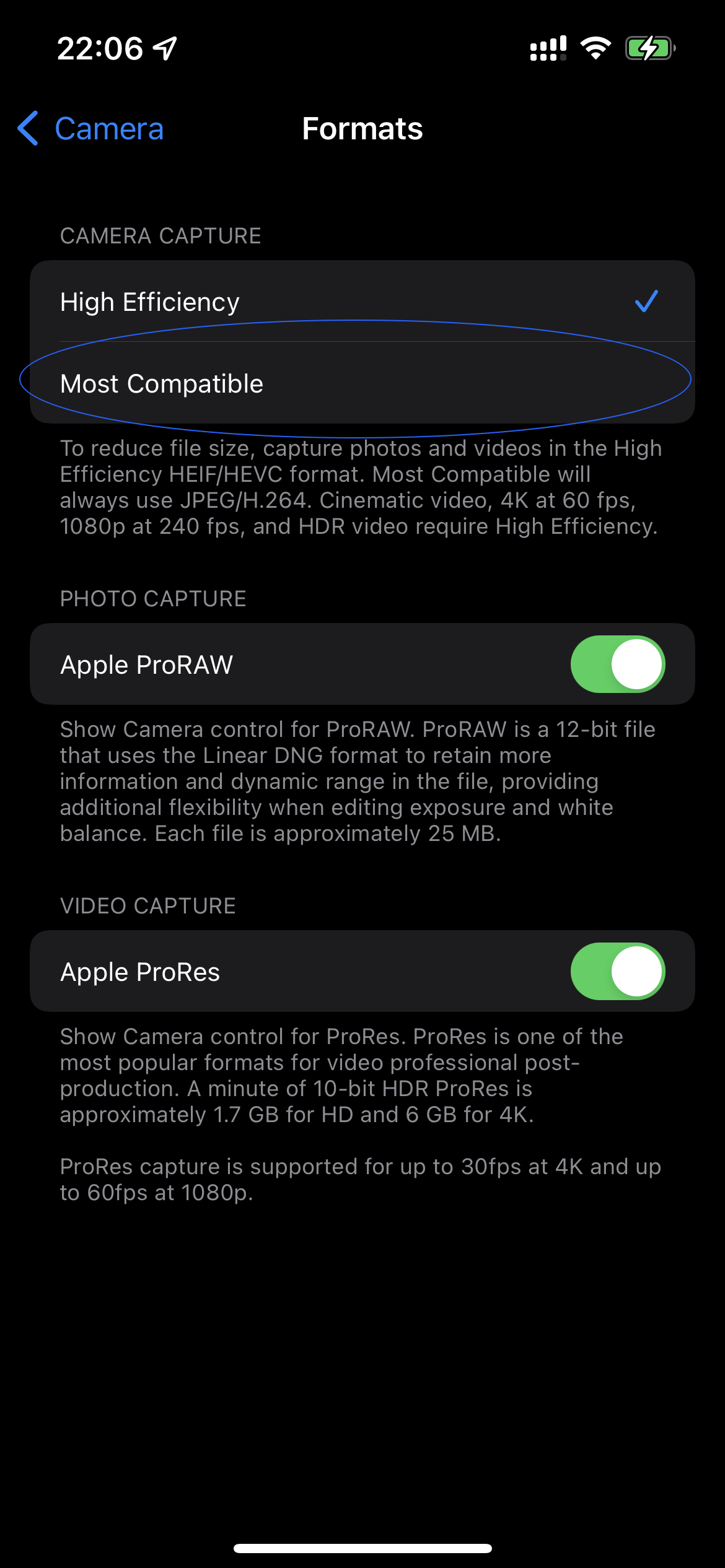Screen dimensions: 725x1568
Task: Go back to Camera settings
Action: (x=92, y=129)
